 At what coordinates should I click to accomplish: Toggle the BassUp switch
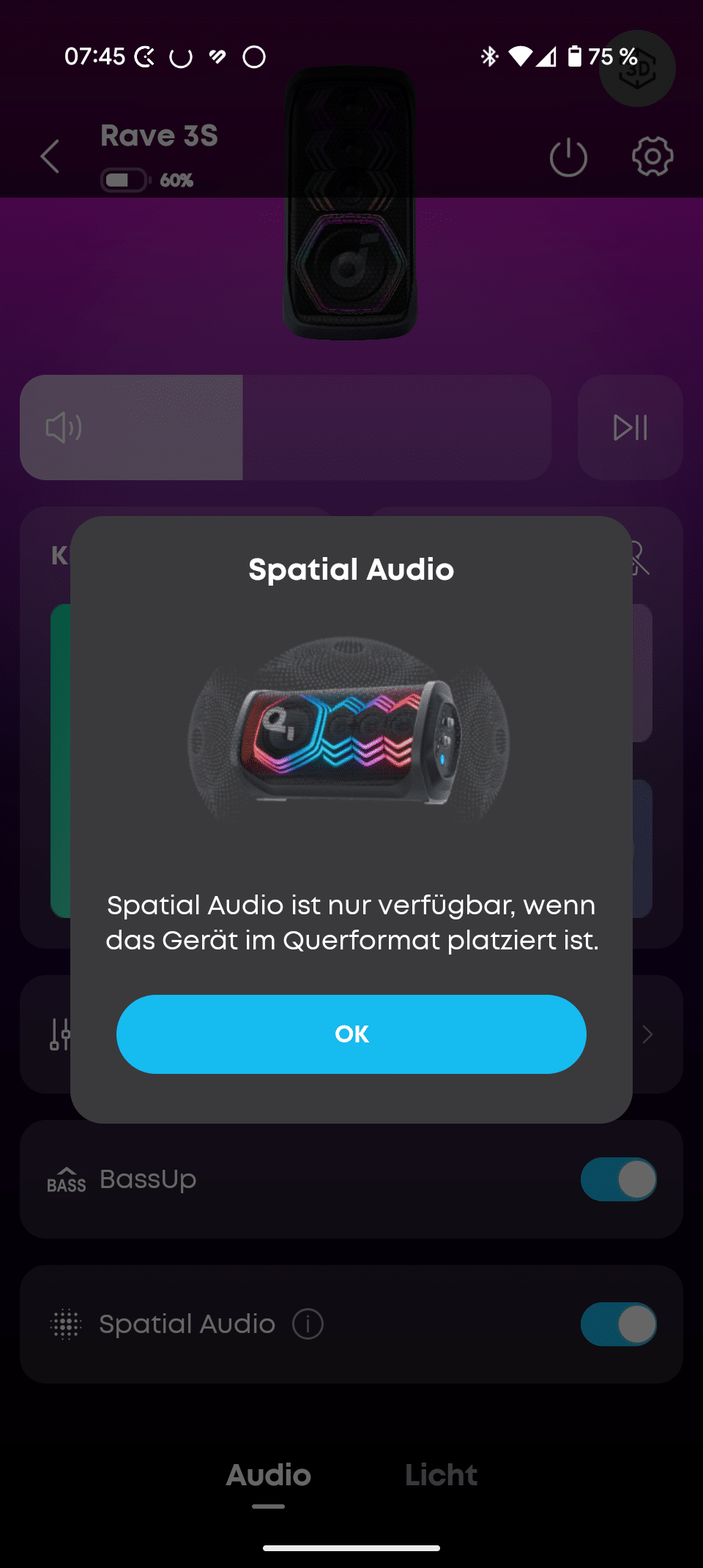coord(618,1179)
